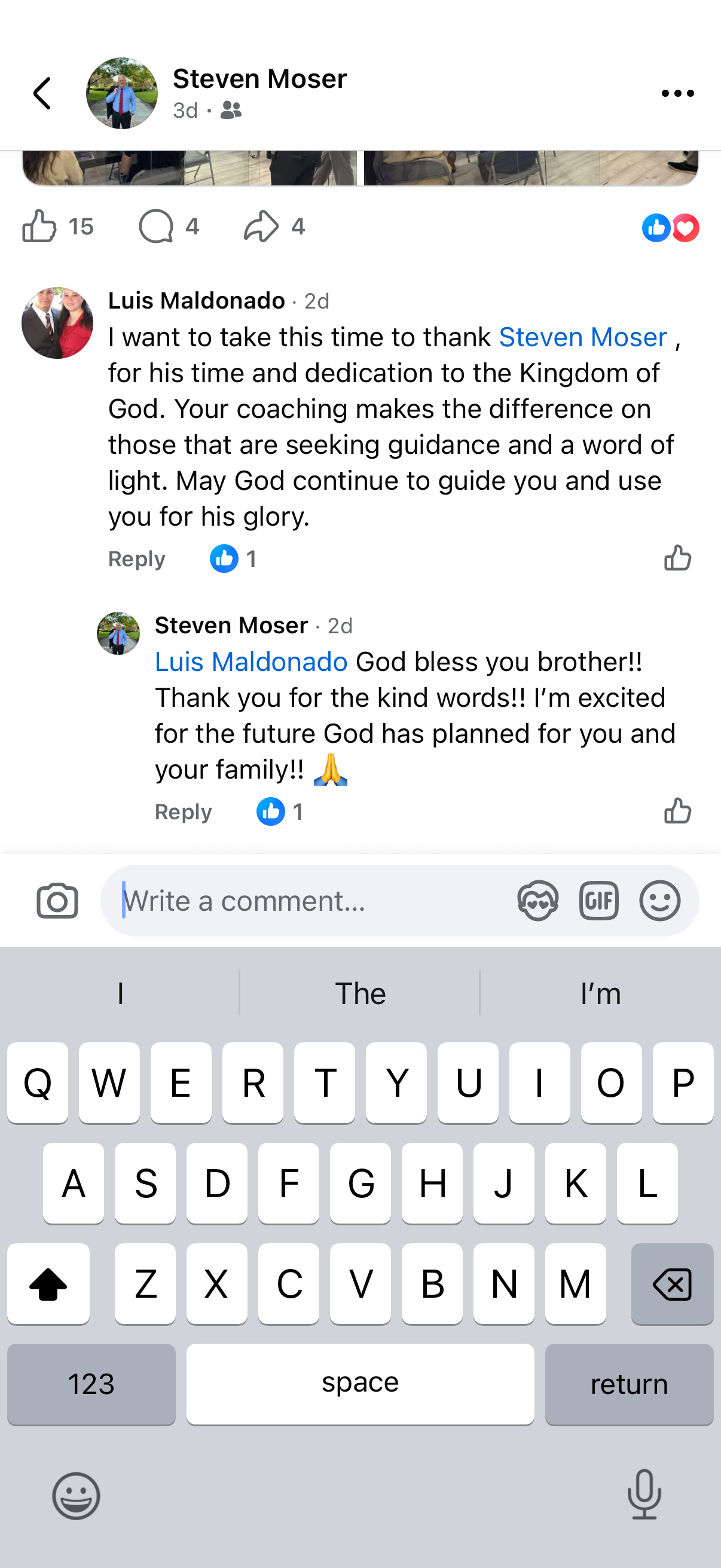This screenshot has width=721, height=1568.
Task: Open the three-dot overflow menu
Action: click(x=677, y=94)
